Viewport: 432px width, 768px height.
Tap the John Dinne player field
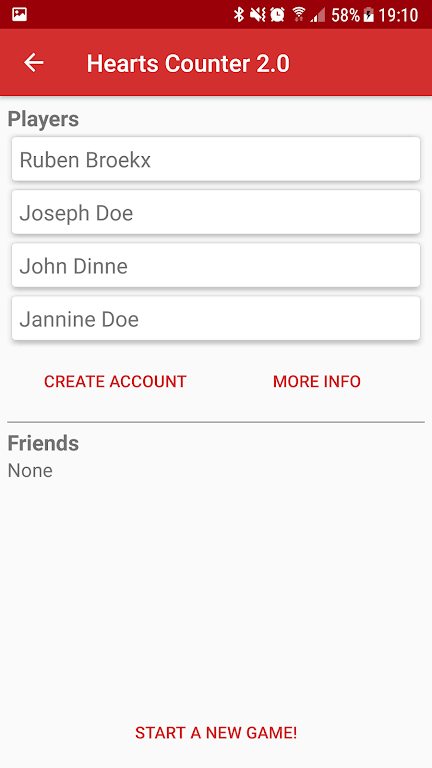(216, 265)
